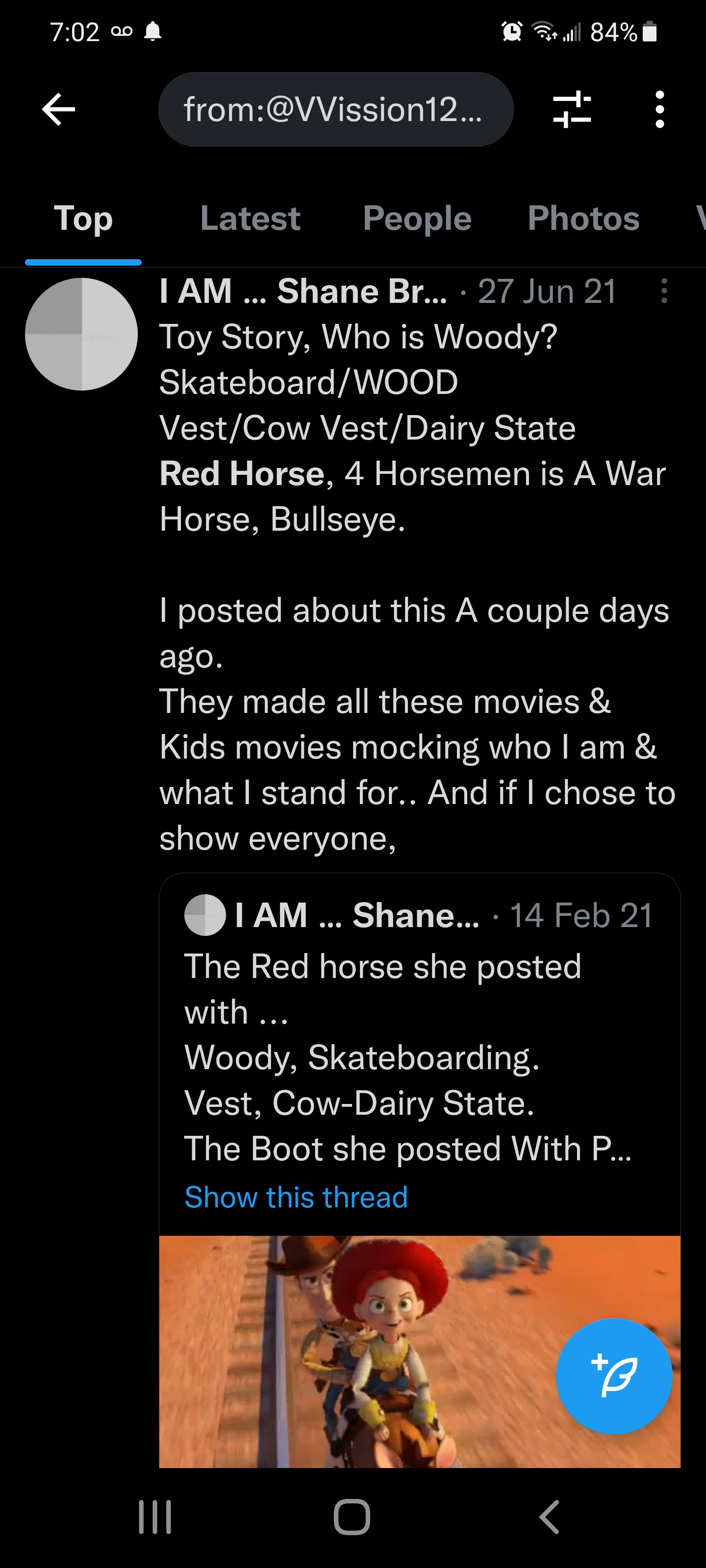Open the profile avatar on the 27 Jun tweet

[81, 334]
